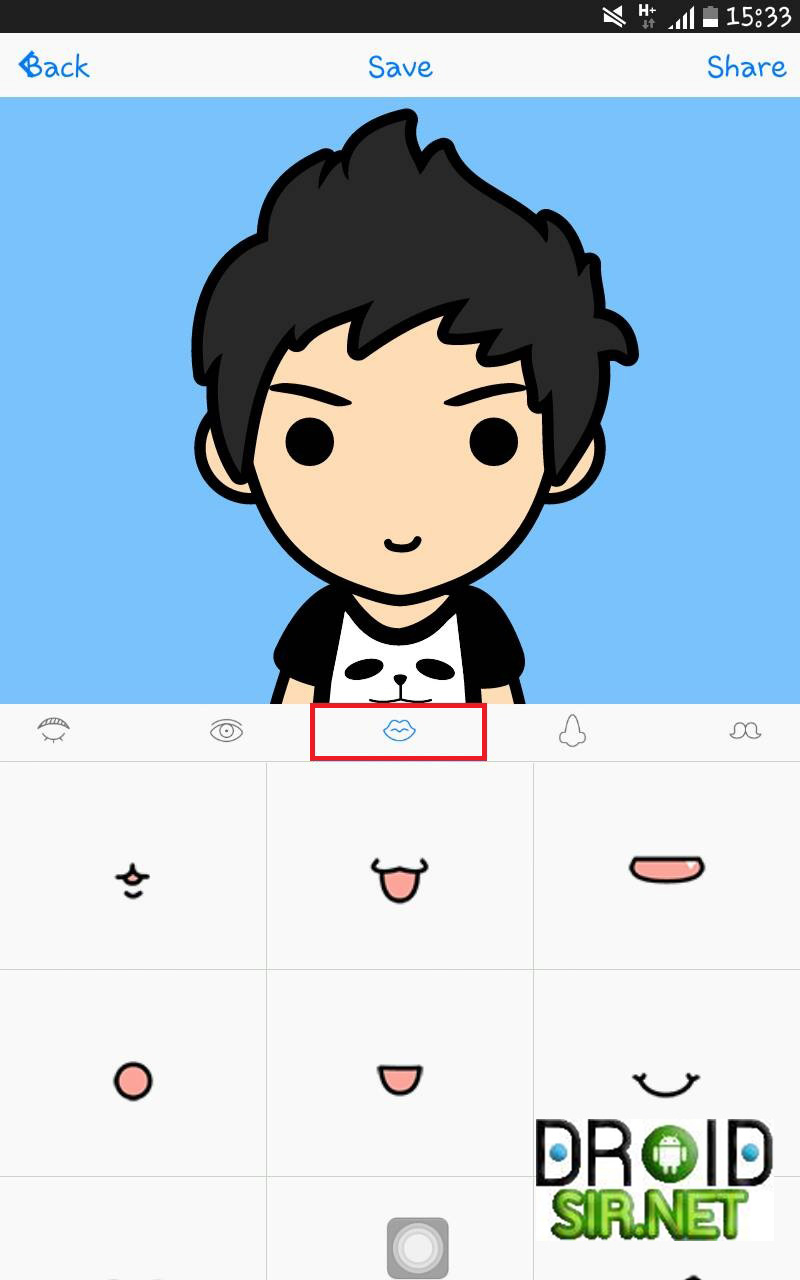Tap the floating assistive touch button
This screenshot has width=800, height=1280.
(417, 1246)
